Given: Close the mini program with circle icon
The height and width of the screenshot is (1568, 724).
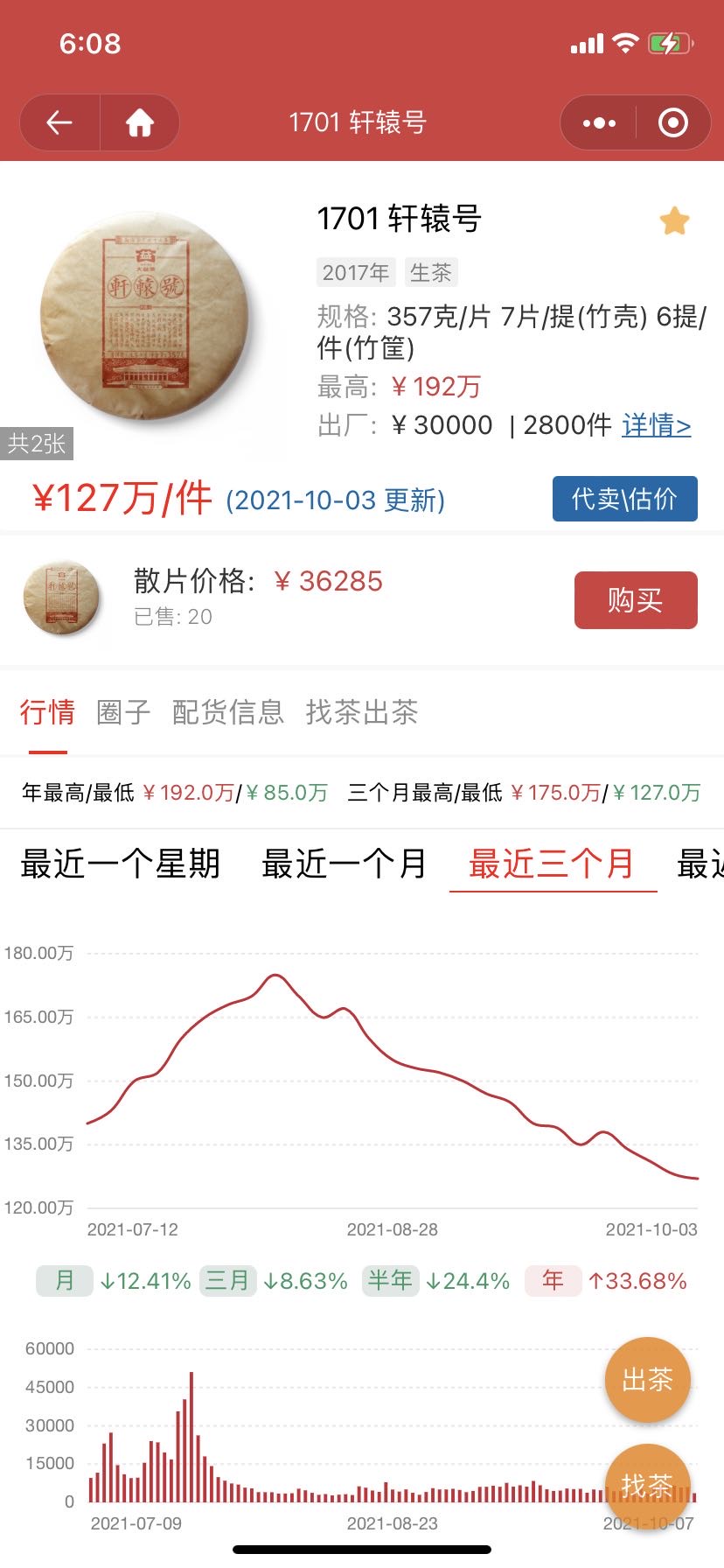Looking at the screenshot, I should click(x=672, y=123).
